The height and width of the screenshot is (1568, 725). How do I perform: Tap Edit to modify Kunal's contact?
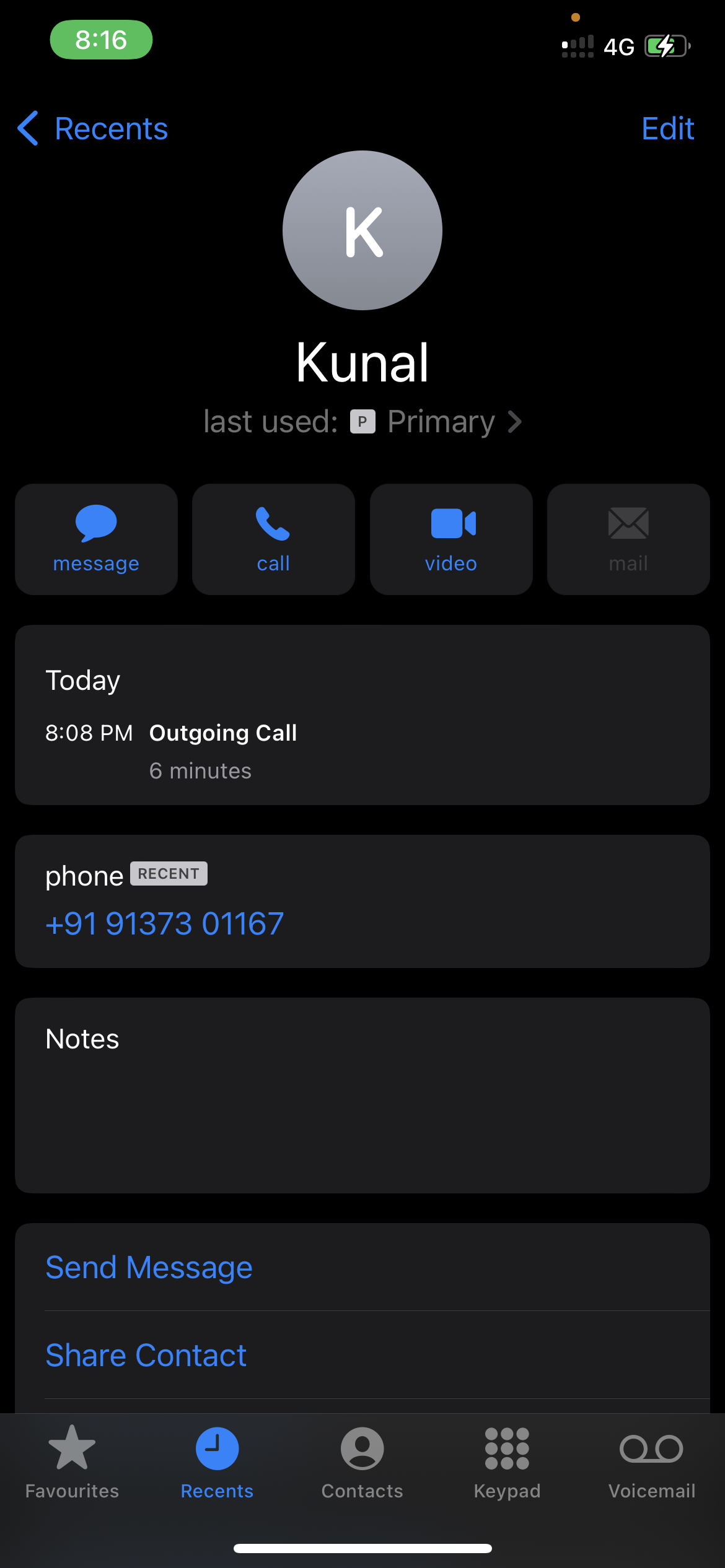pyautogui.click(x=667, y=129)
